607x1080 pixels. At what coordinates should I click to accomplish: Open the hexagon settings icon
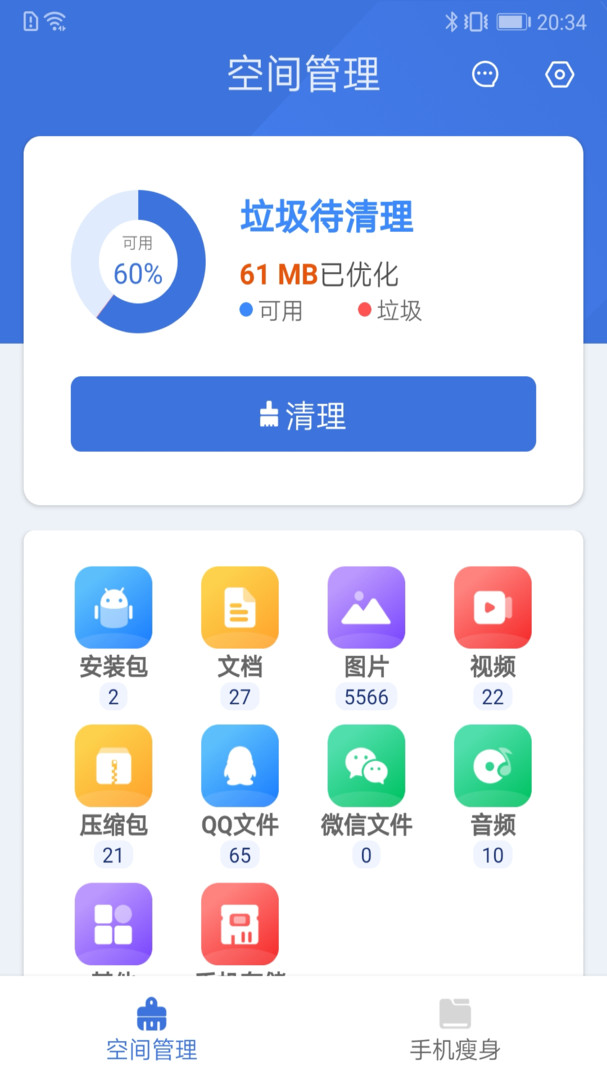[560, 75]
